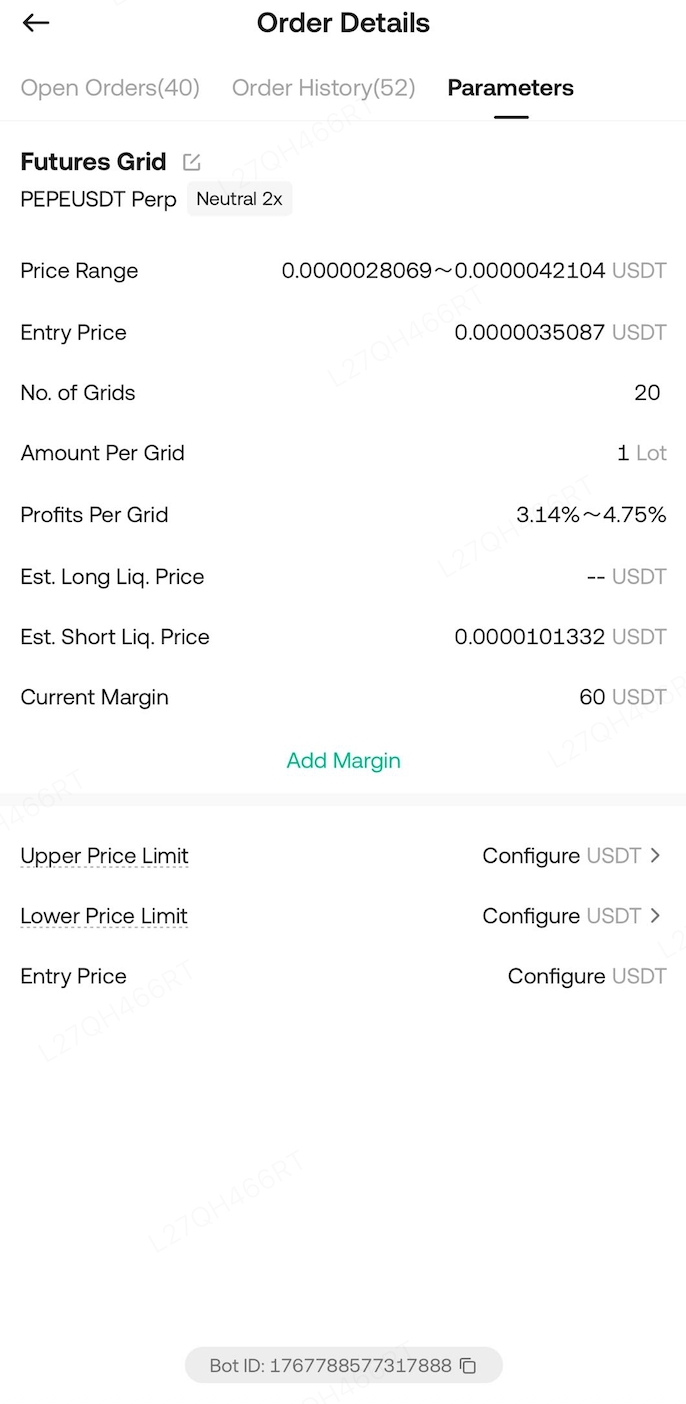Tap Add Margin
Image resolution: width=686 pixels, height=1404 pixels.
pyautogui.click(x=343, y=760)
